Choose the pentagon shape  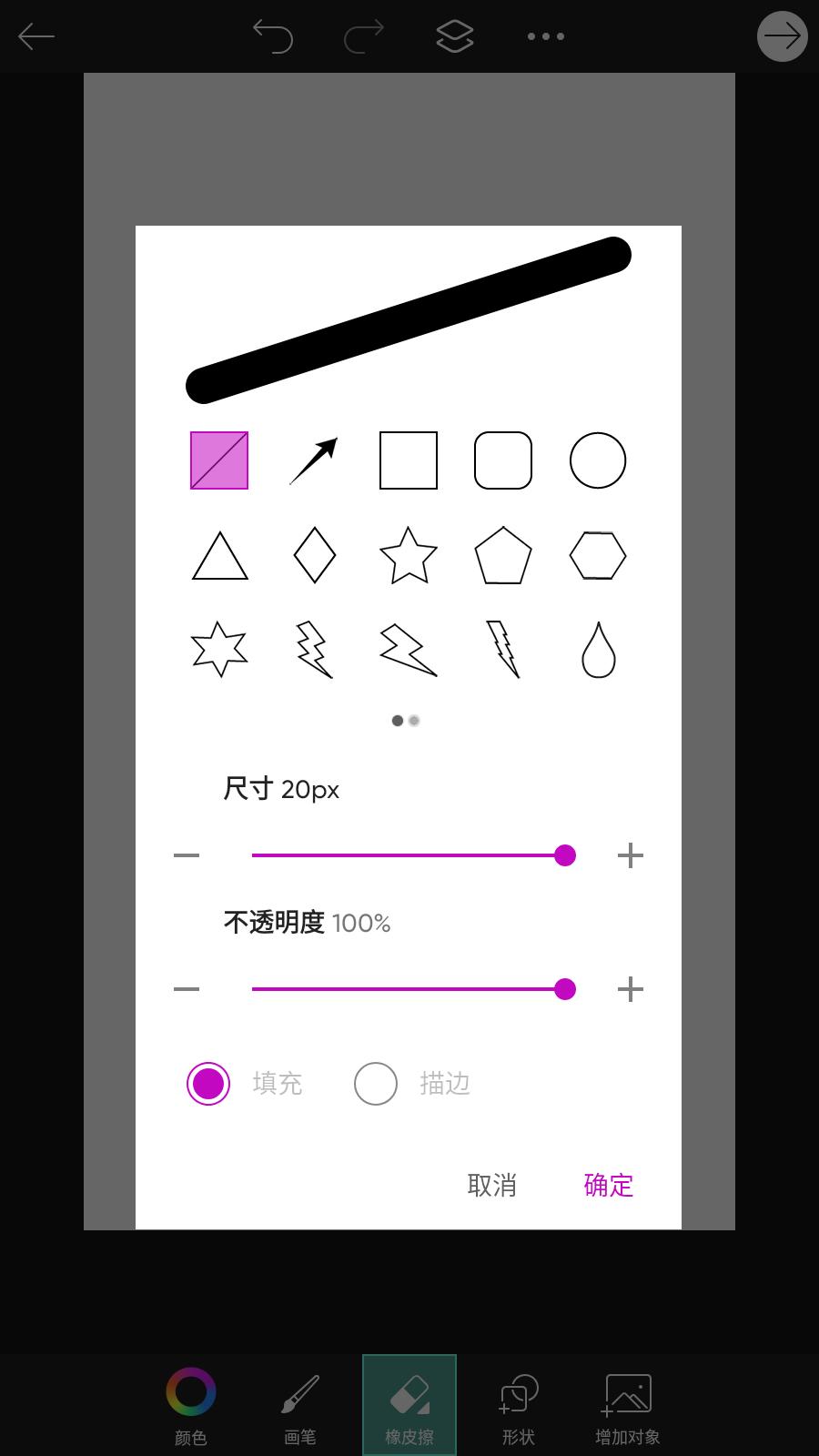pyautogui.click(x=503, y=555)
